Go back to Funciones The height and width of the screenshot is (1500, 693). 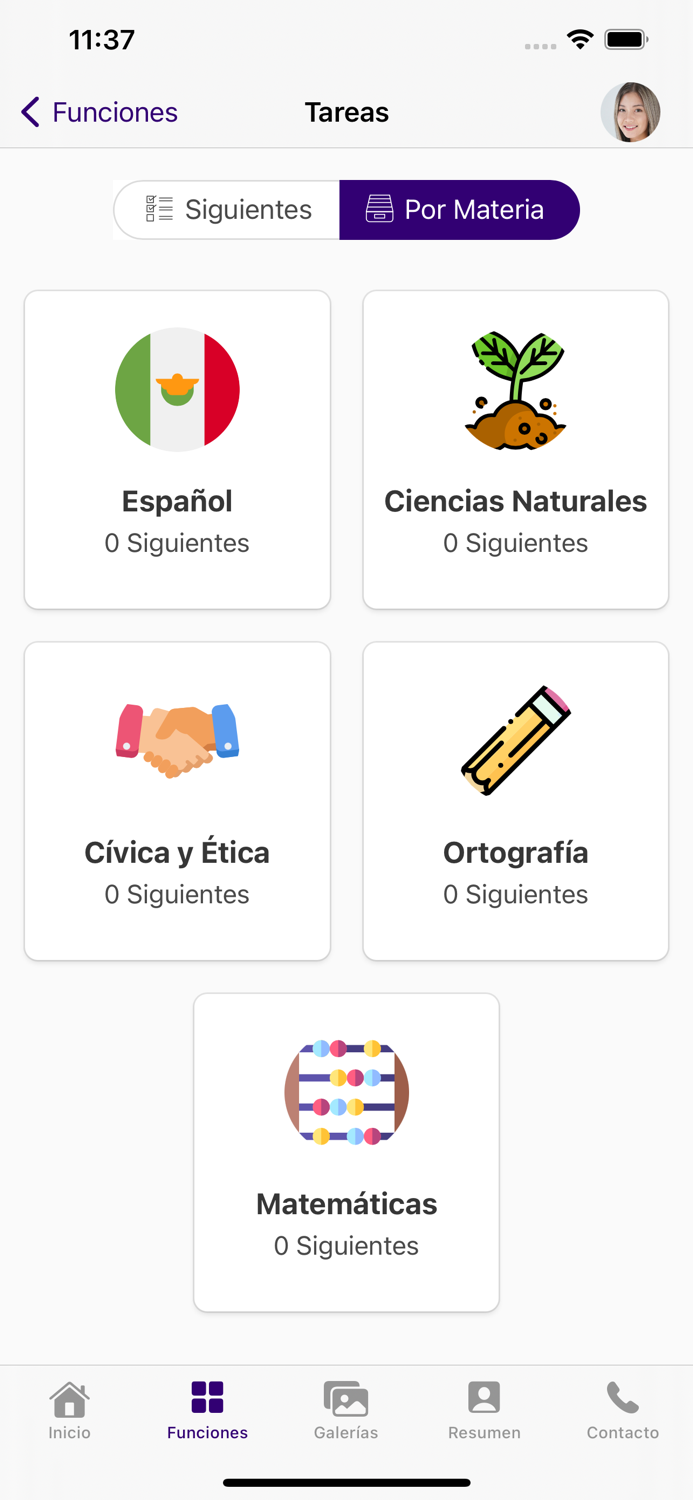99,112
